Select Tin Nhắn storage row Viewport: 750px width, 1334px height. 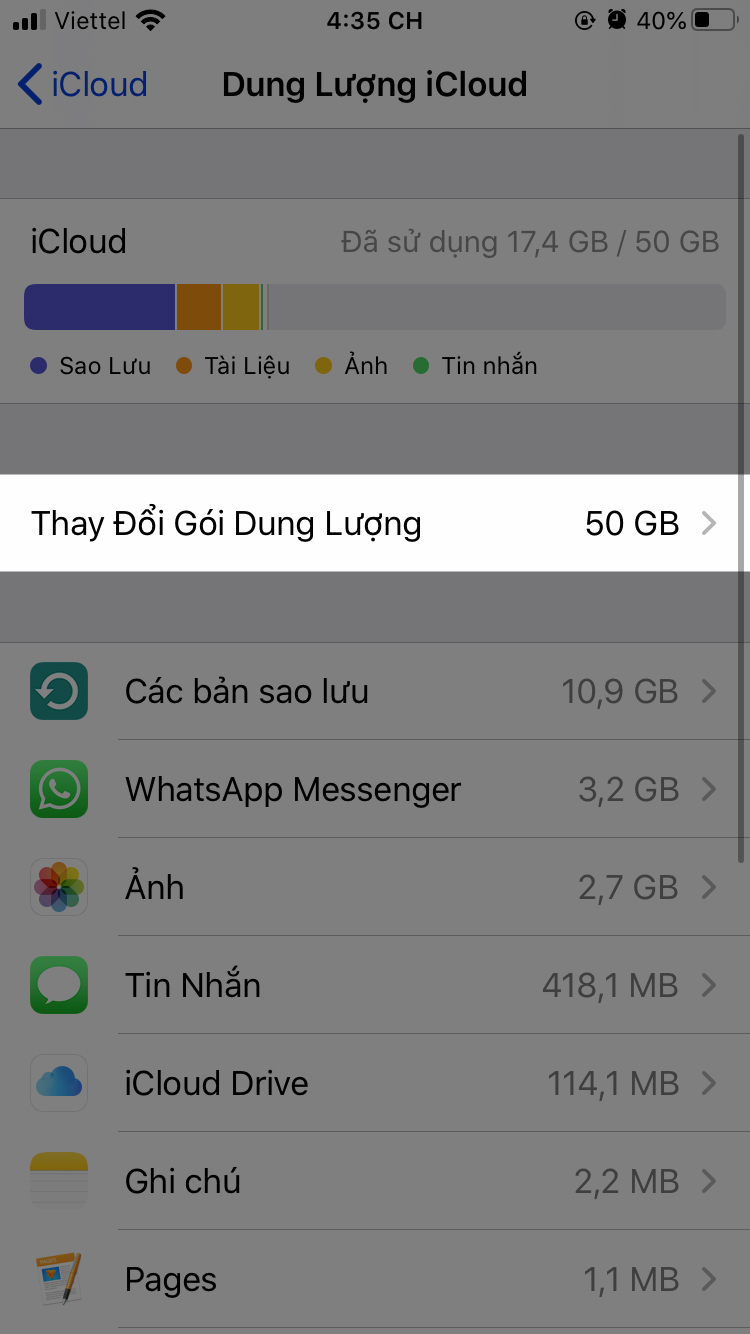[x=375, y=985]
